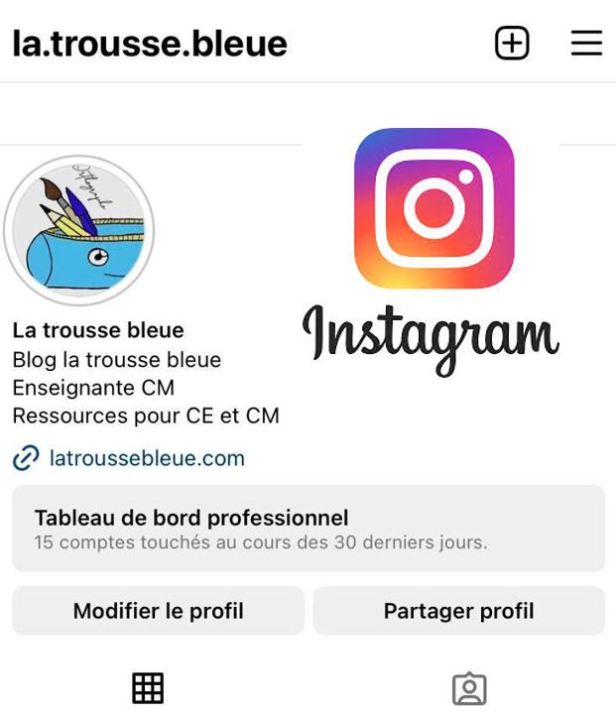This screenshot has width=616, height=716.
Task: Switch to the posts grid tab
Action: tap(148, 688)
